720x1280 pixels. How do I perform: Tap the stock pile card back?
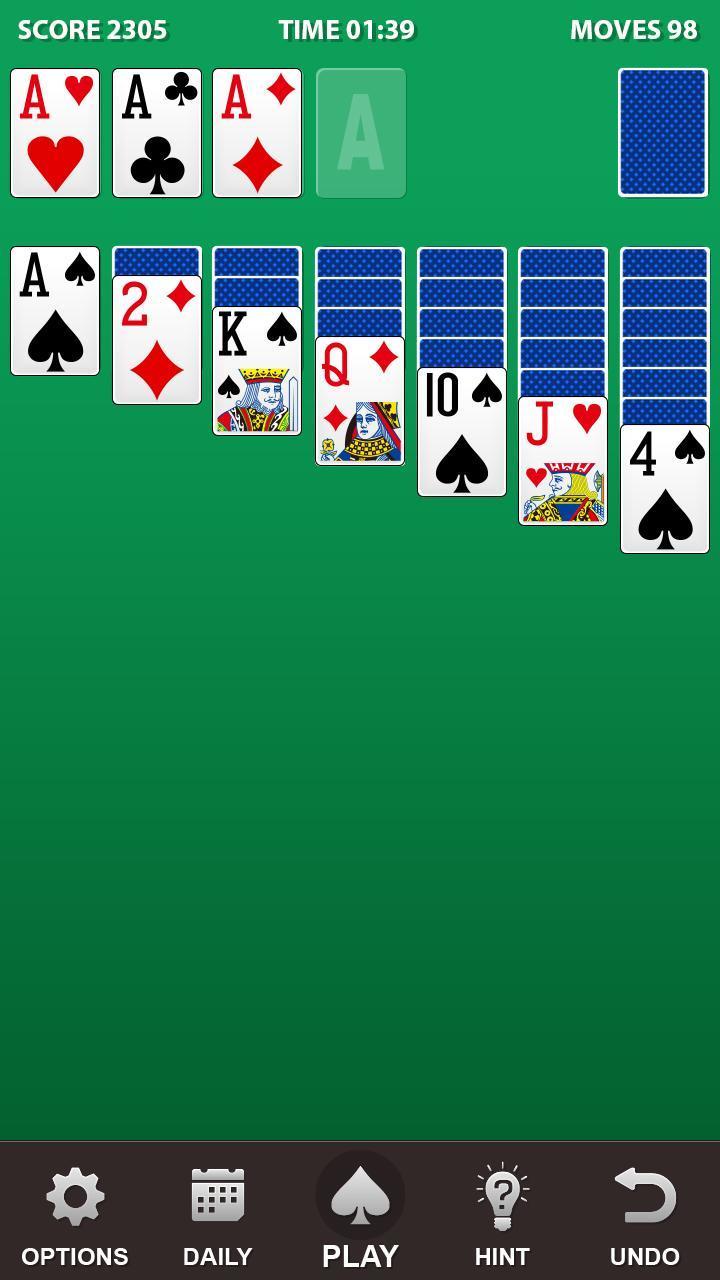[662, 133]
